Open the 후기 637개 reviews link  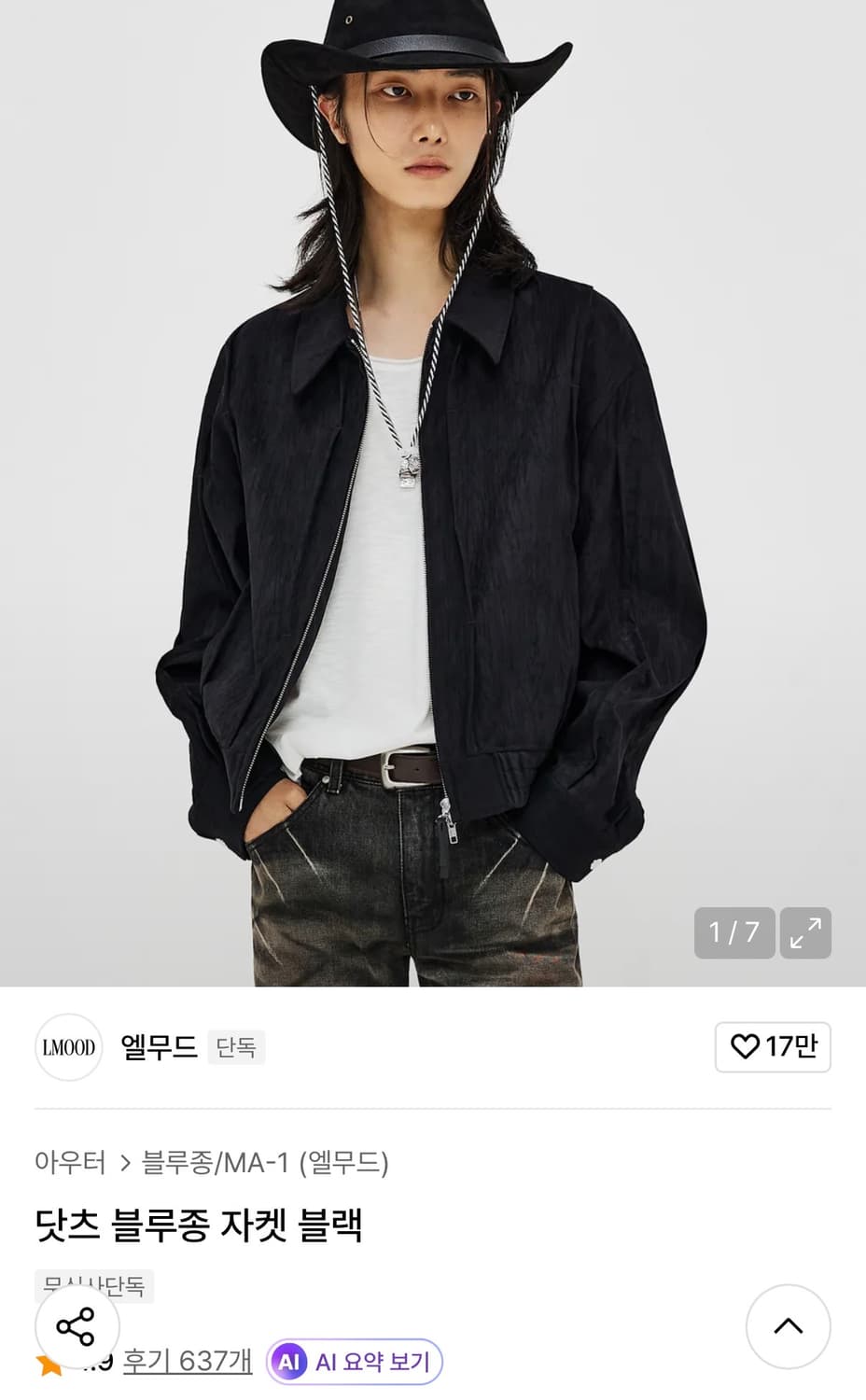(184, 1362)
